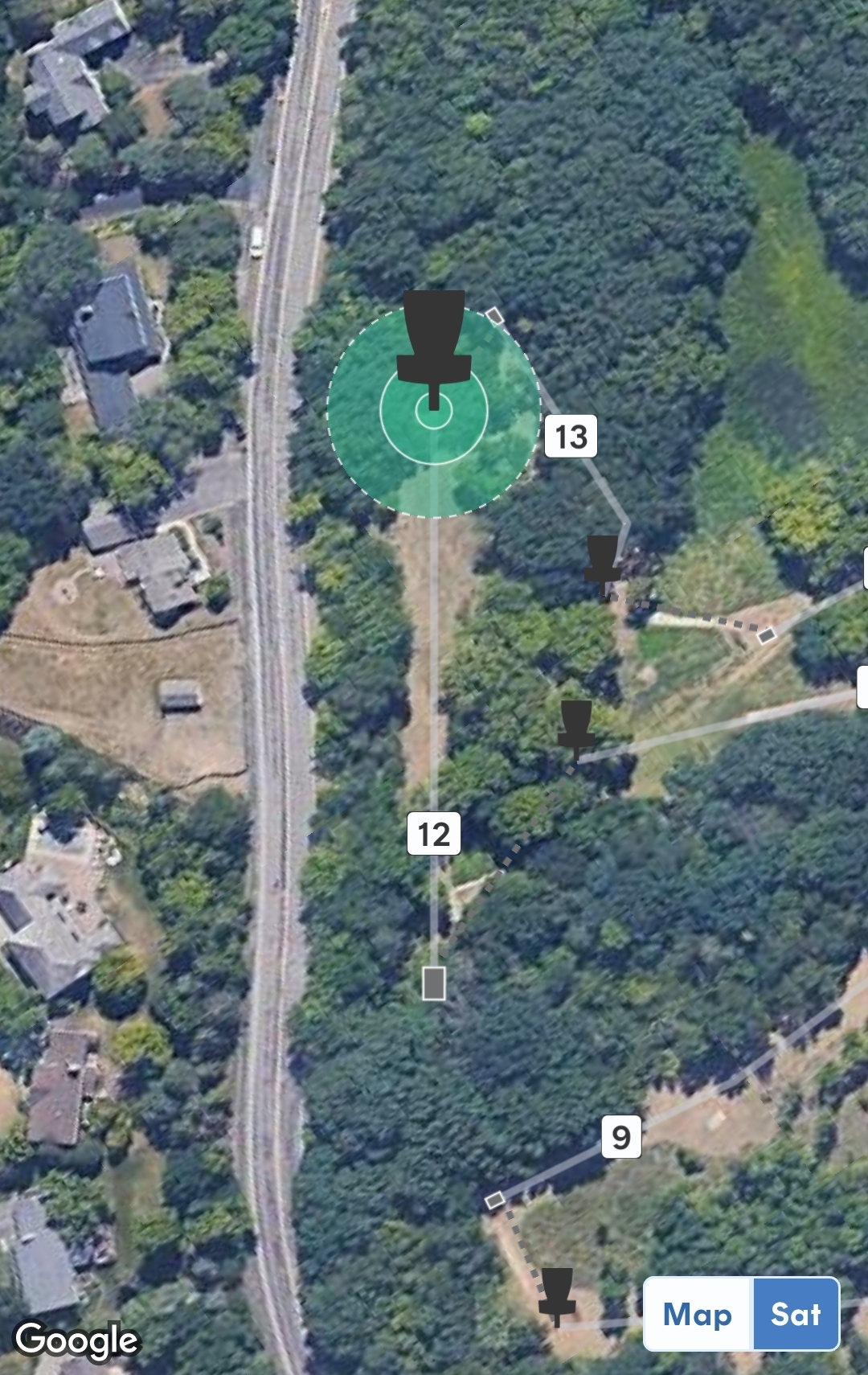Switch to Map view

[x=698, y=1315]
